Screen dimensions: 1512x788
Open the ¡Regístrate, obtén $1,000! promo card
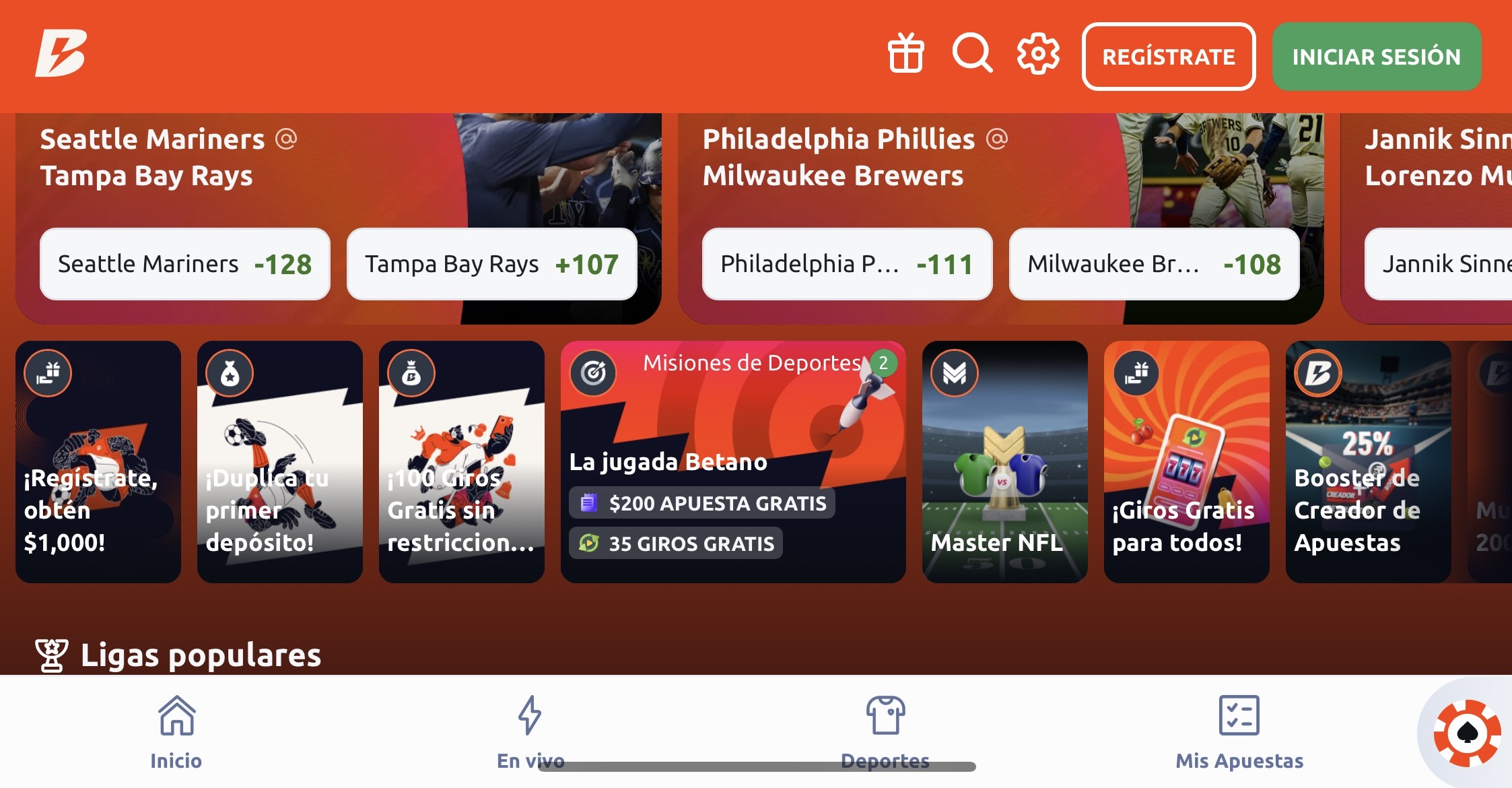(x=98, y=462)
